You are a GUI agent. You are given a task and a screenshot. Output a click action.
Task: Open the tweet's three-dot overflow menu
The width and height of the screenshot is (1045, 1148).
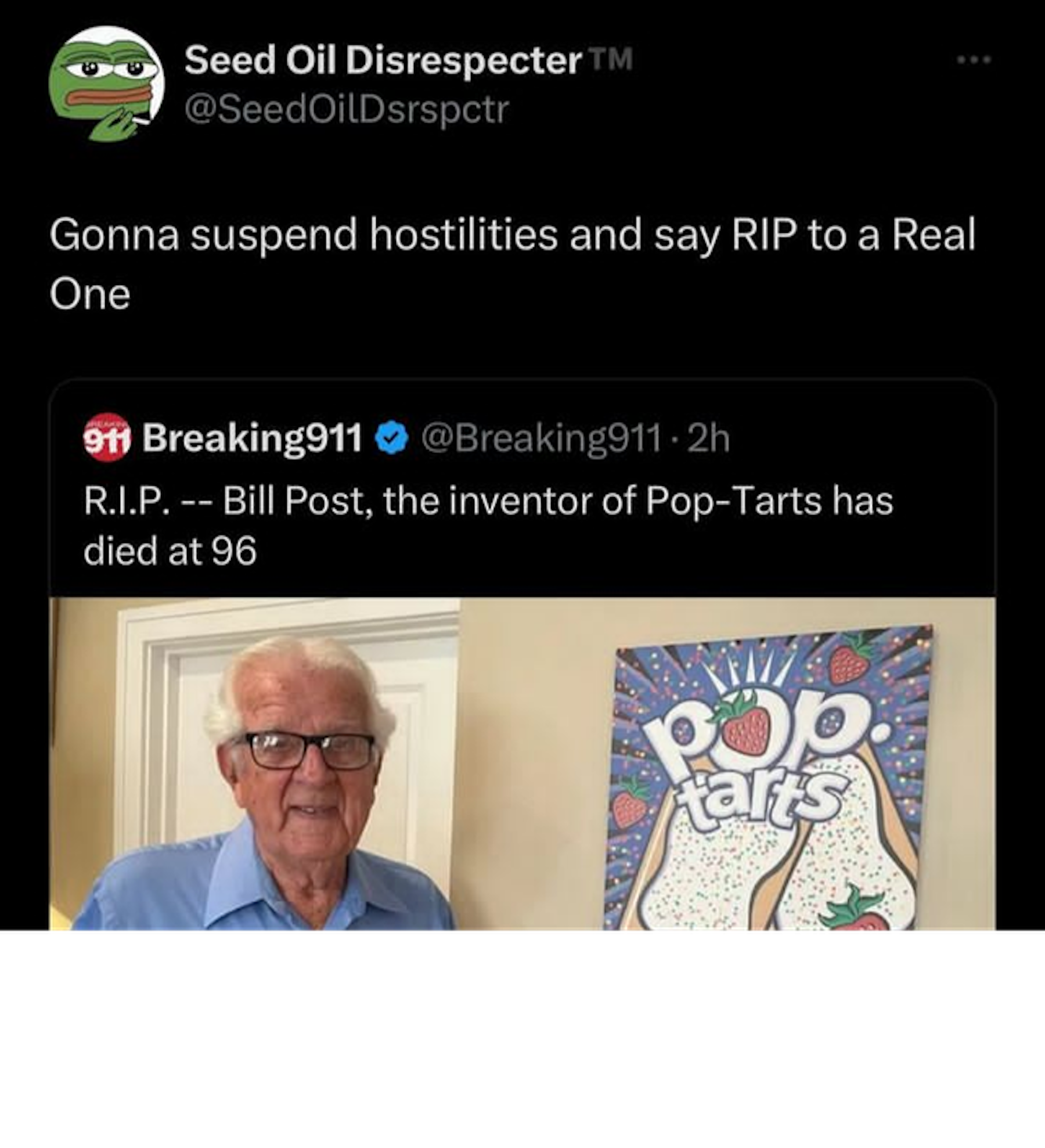click(x=974, y=59)
